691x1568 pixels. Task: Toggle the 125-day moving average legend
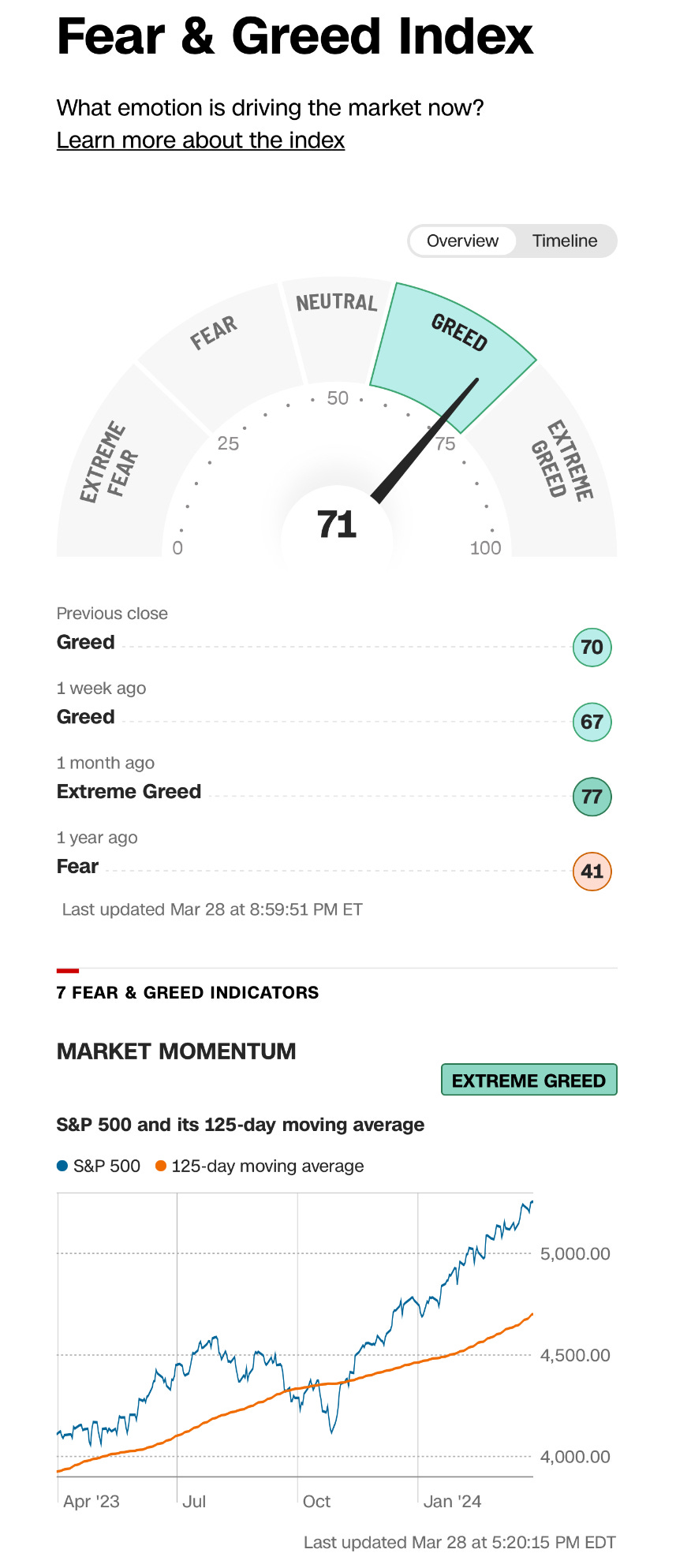tap(260, 1166)
